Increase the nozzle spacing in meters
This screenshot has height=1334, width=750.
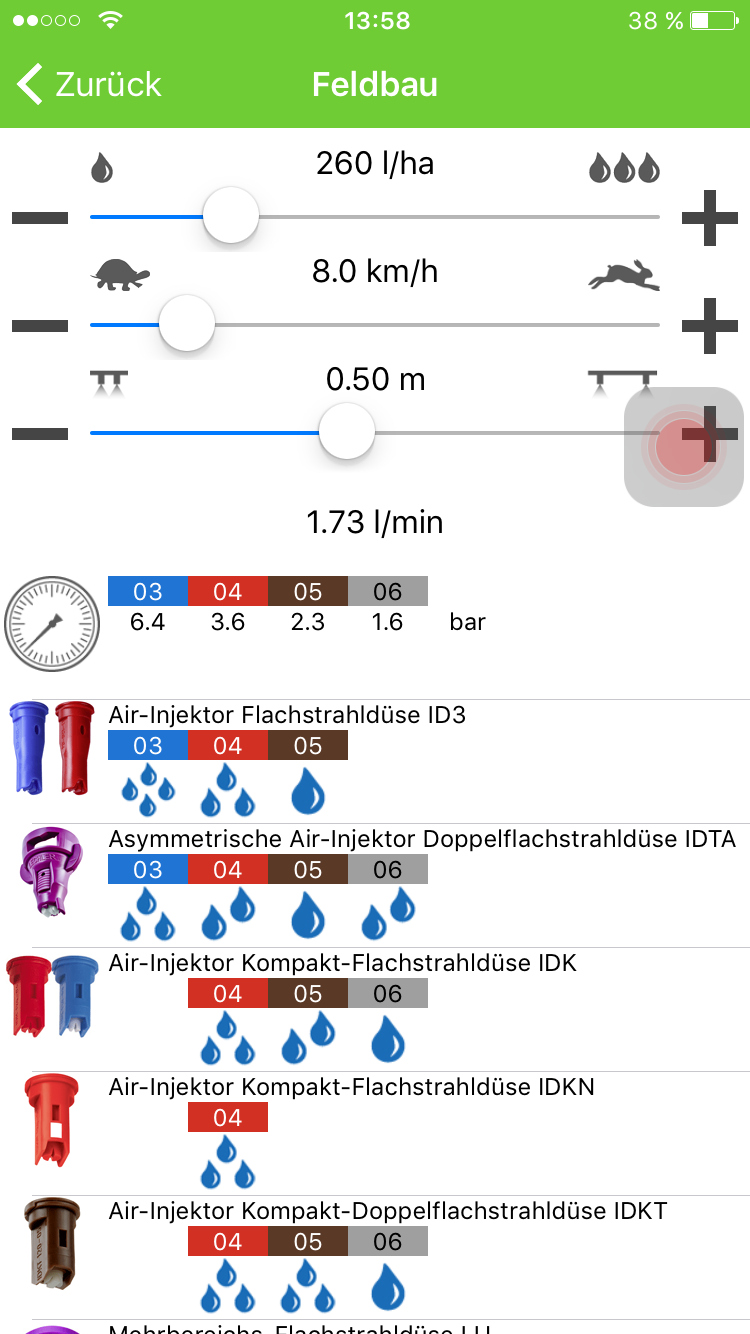pos(711,434)
